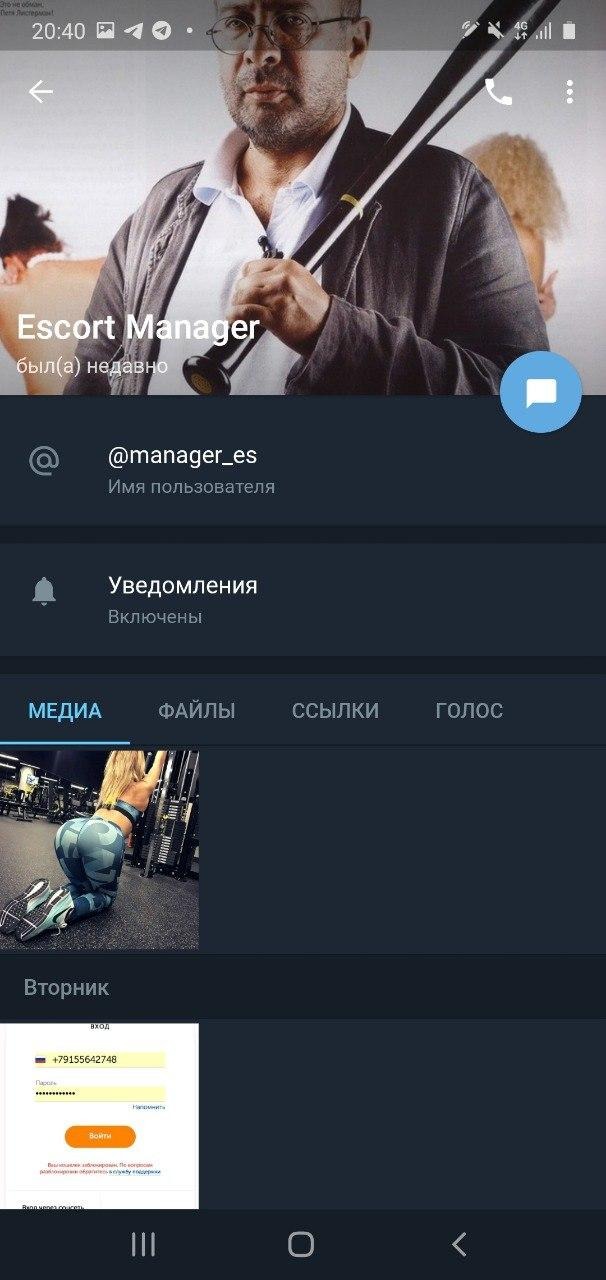Select the МЕДИА tab
The width and height of the screenshot is (606, 1280).
[x=65, y=711]
